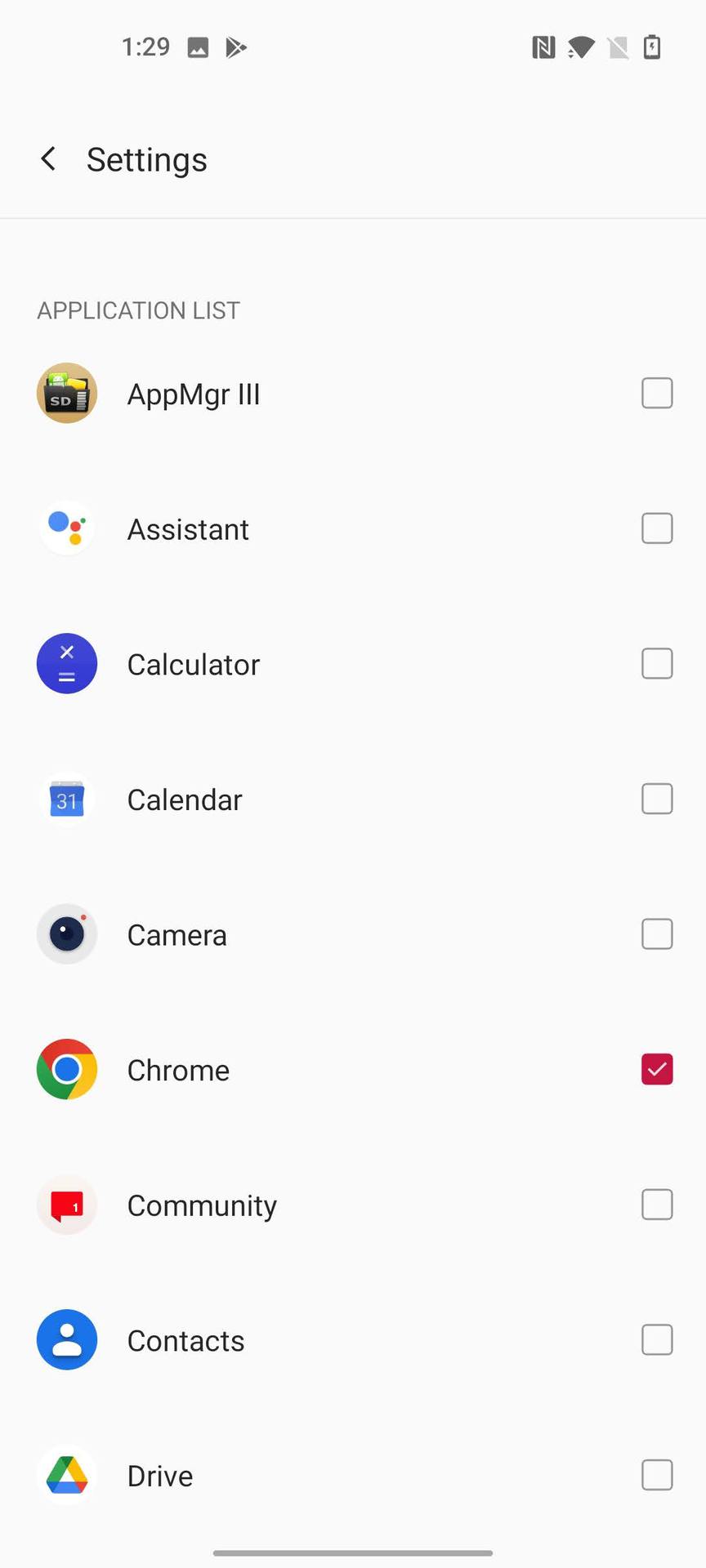Mark the Camera checkbox

656,934
